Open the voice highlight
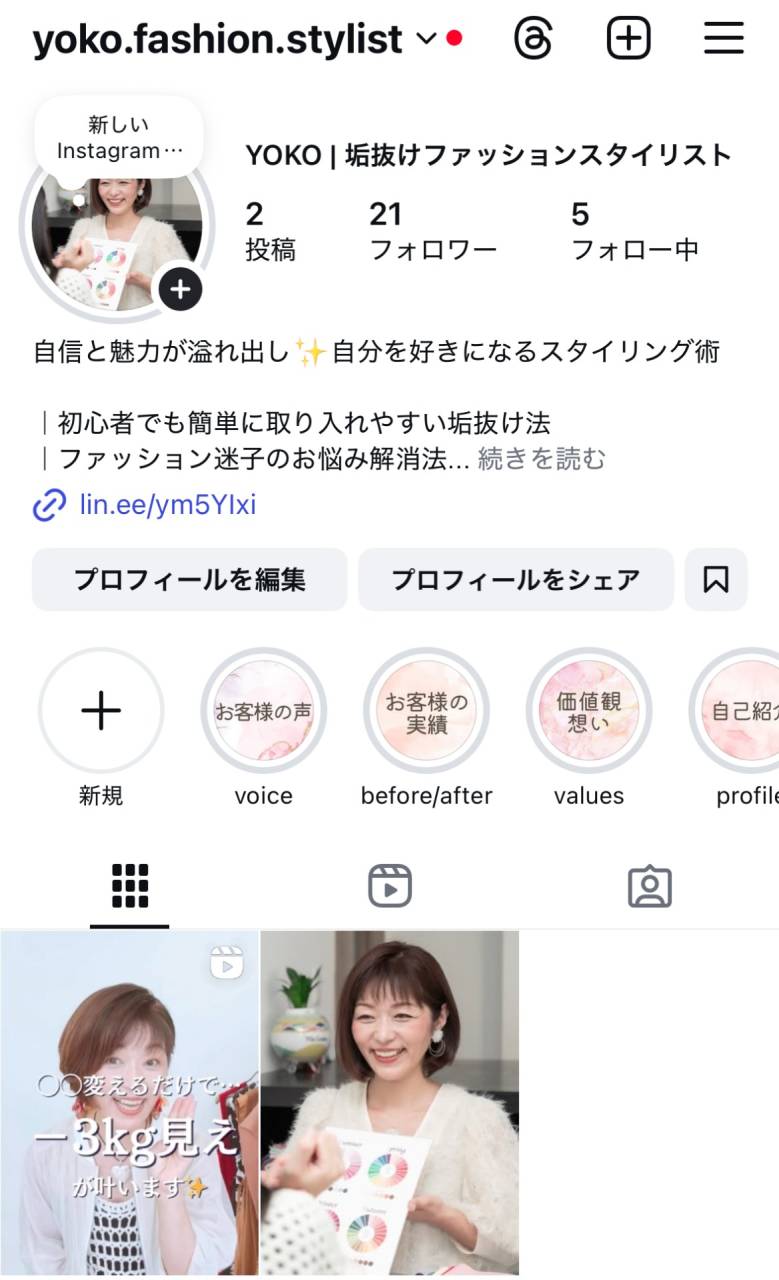The image size is (779, 1280). coord(263,711)
